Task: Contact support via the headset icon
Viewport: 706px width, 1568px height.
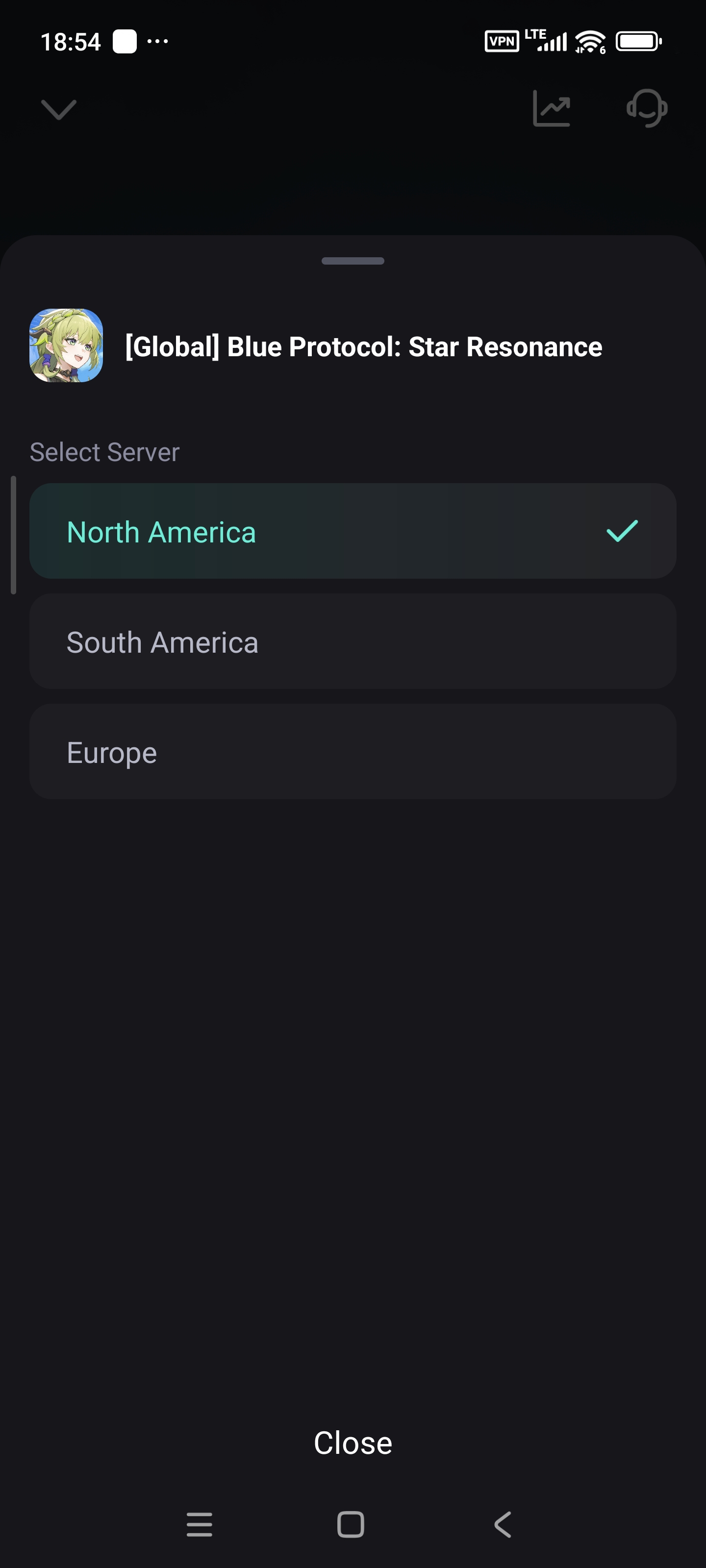Action: click(x=647, y=109)
